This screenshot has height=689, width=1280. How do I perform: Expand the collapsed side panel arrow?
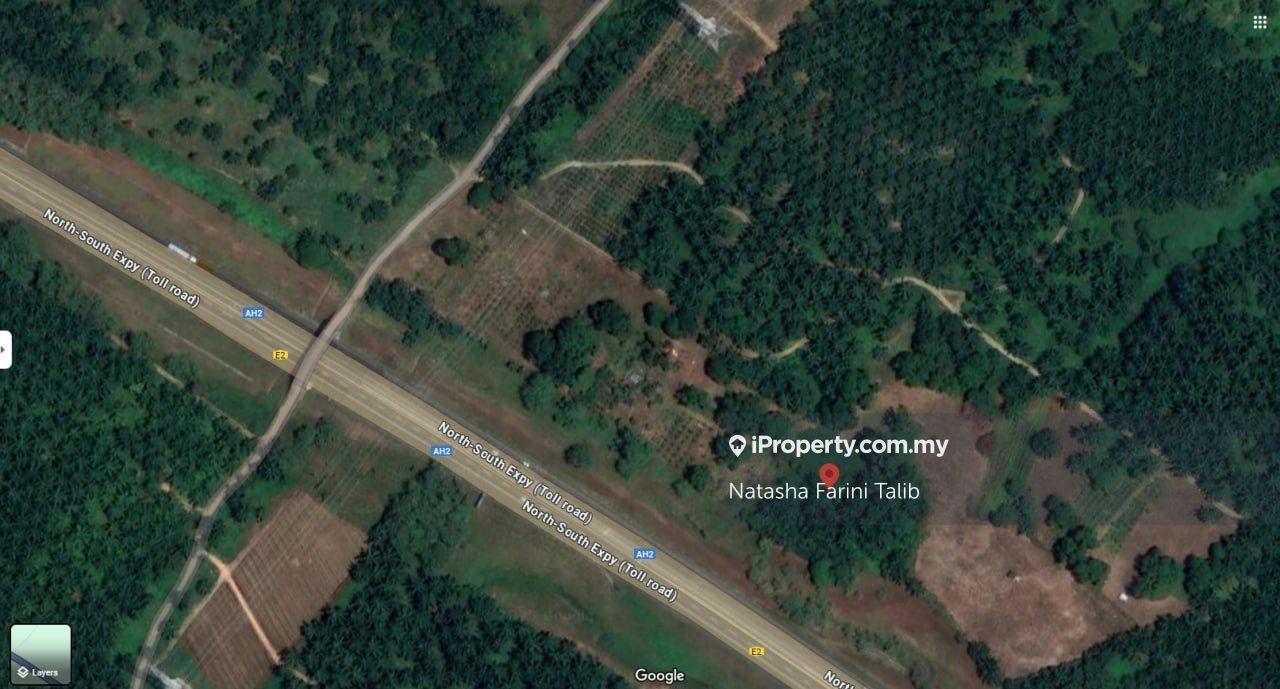(x=5, y=350)
